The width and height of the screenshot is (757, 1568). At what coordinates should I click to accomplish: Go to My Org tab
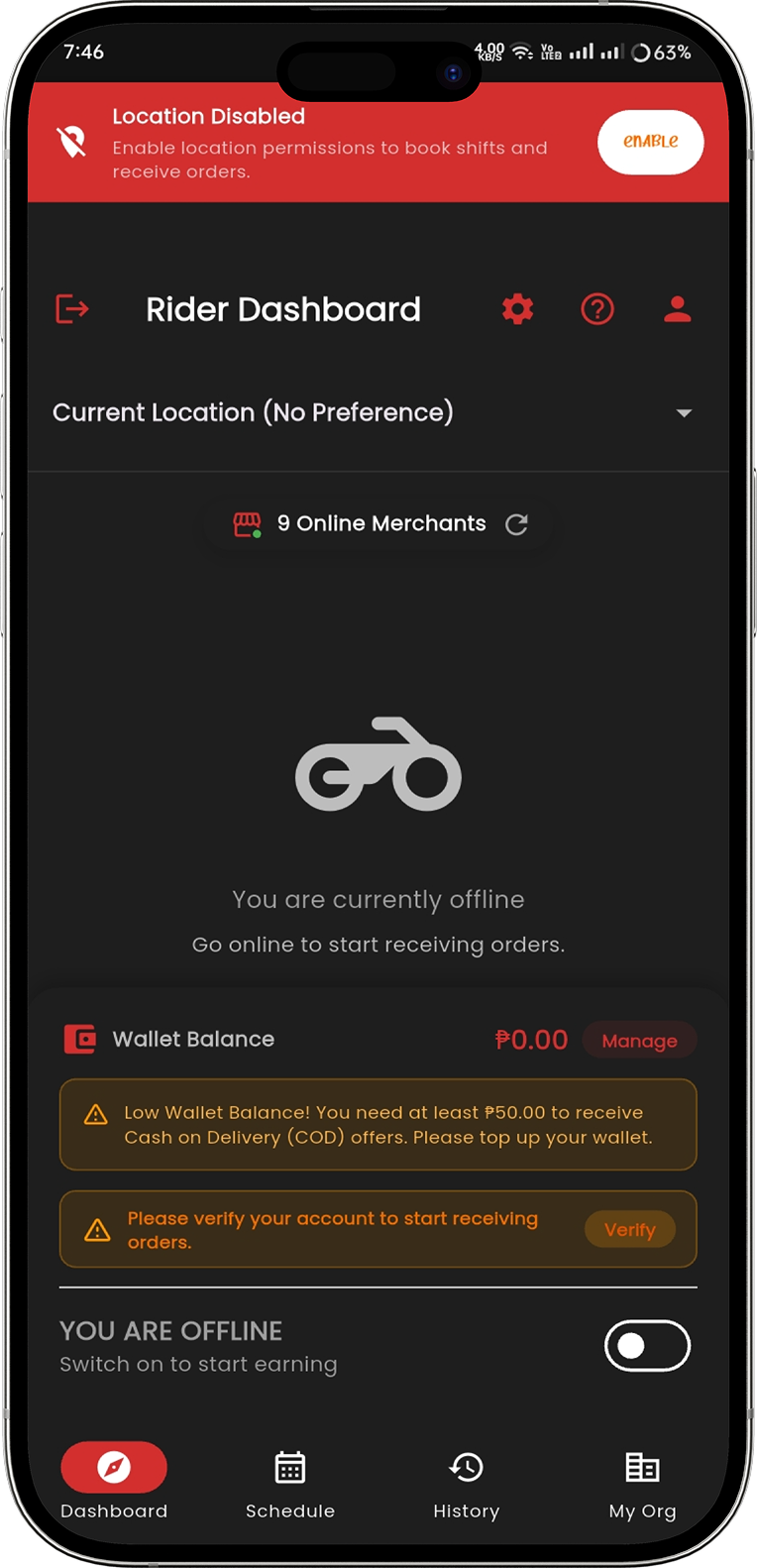pyautogui.click(x=642, y=1484)
